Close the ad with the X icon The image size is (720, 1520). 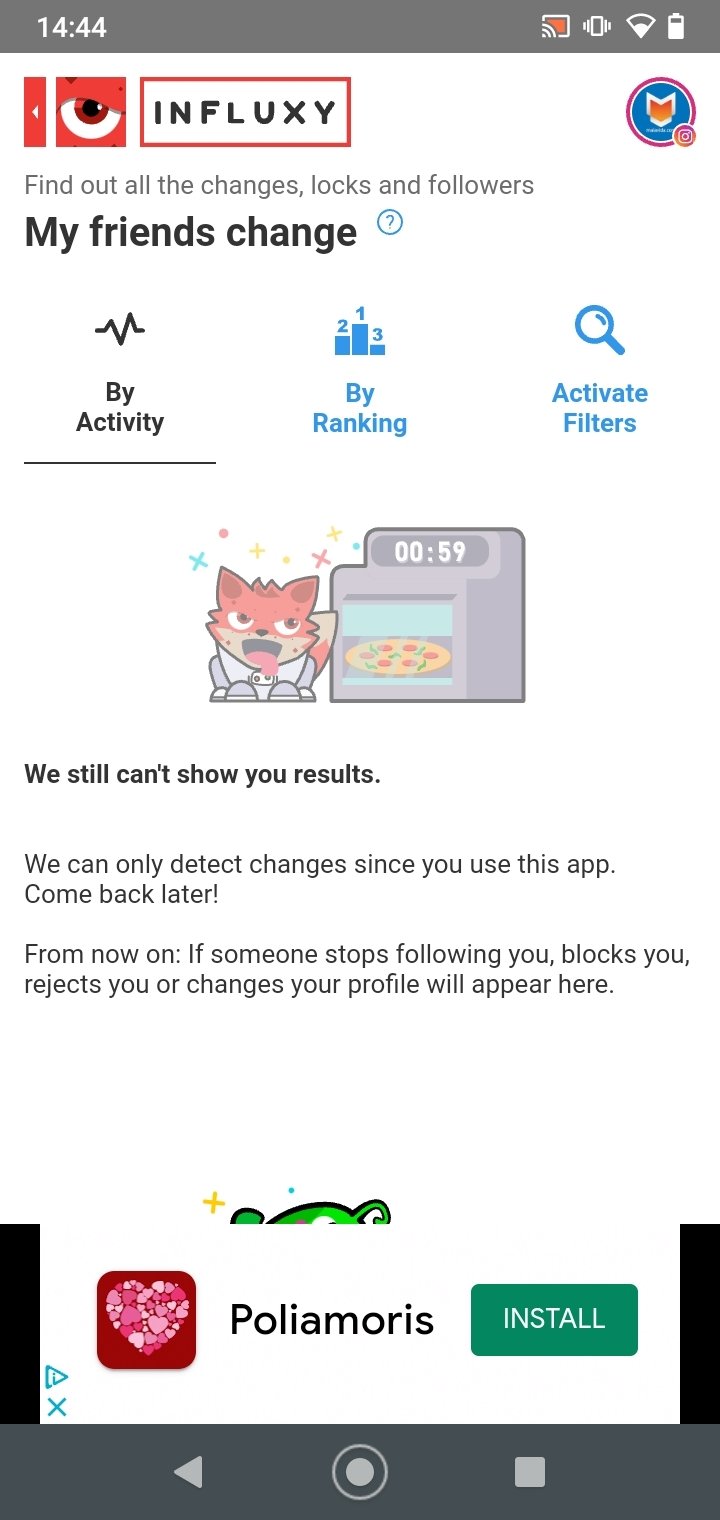pyautogui.click(x=57, y=1407)
